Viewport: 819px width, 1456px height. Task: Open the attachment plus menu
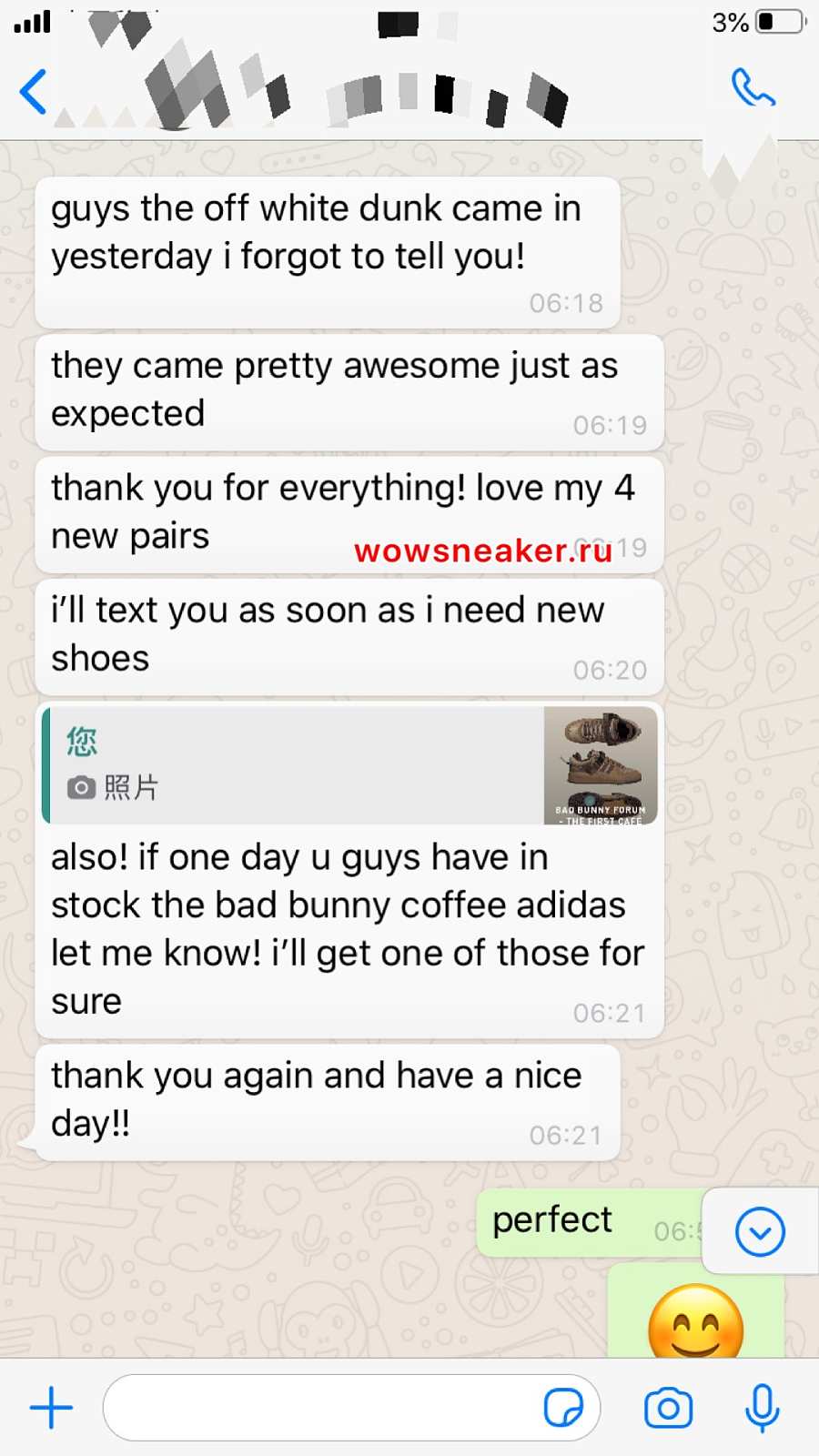click(51, 1408)
